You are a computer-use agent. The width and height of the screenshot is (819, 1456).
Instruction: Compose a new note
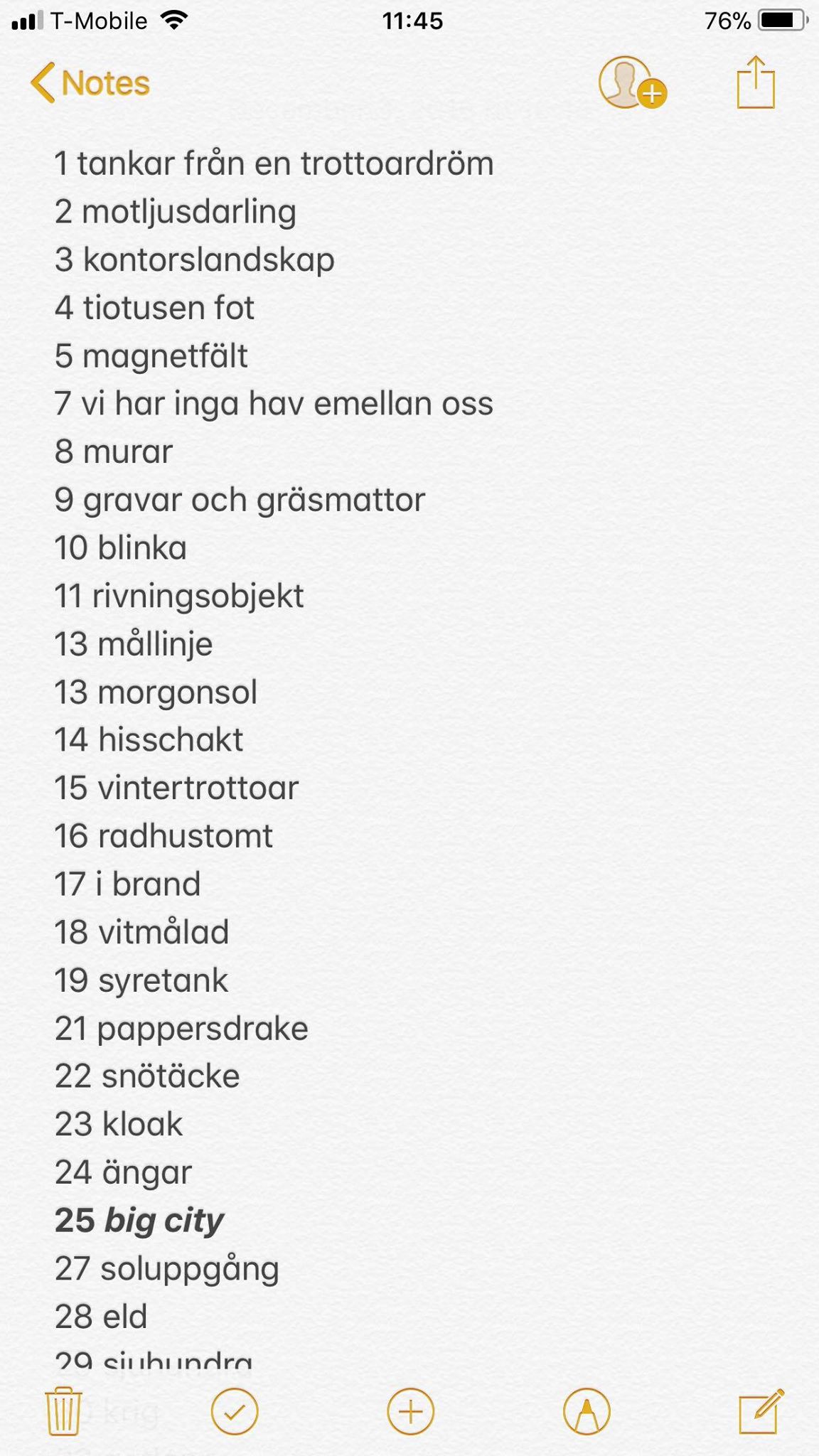761,1411
